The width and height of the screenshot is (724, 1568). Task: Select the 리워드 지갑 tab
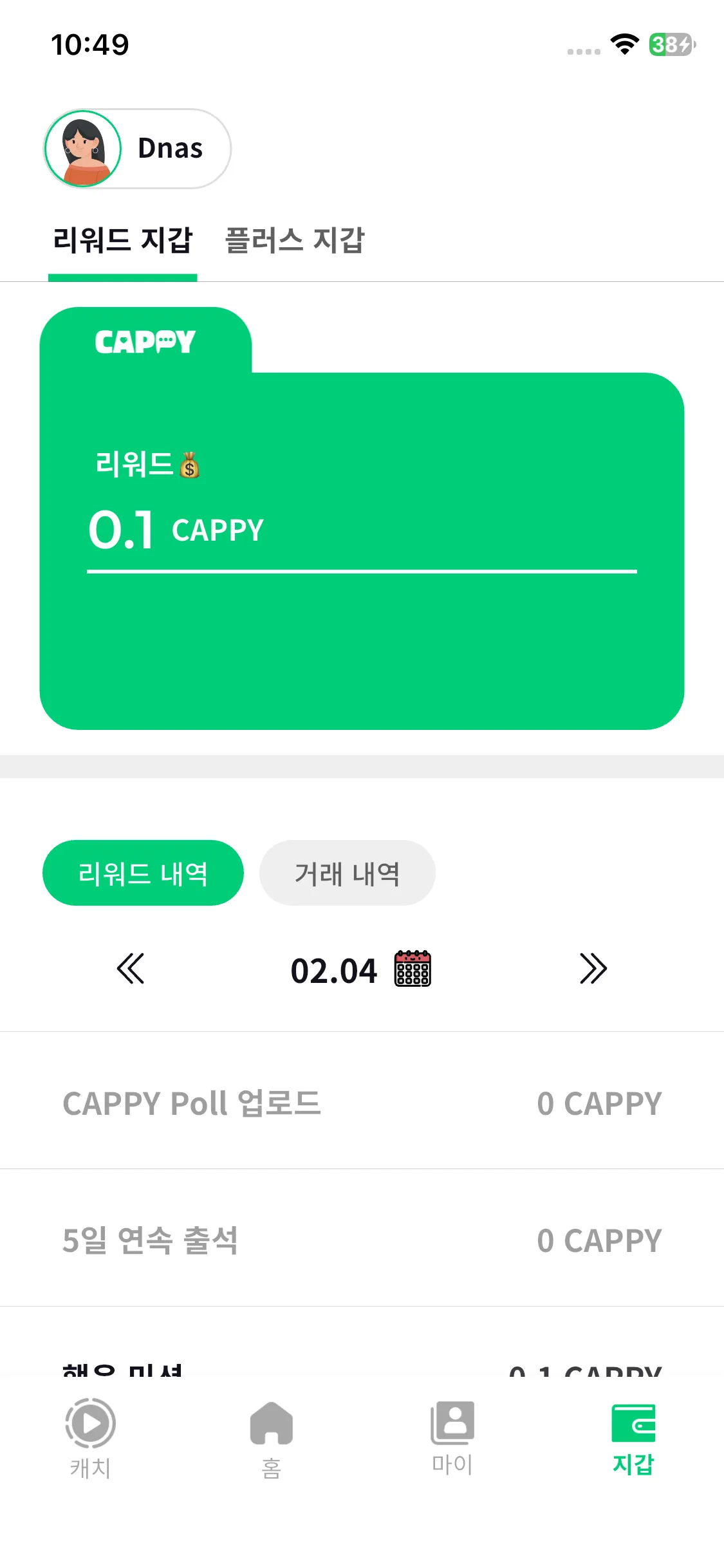122,241
